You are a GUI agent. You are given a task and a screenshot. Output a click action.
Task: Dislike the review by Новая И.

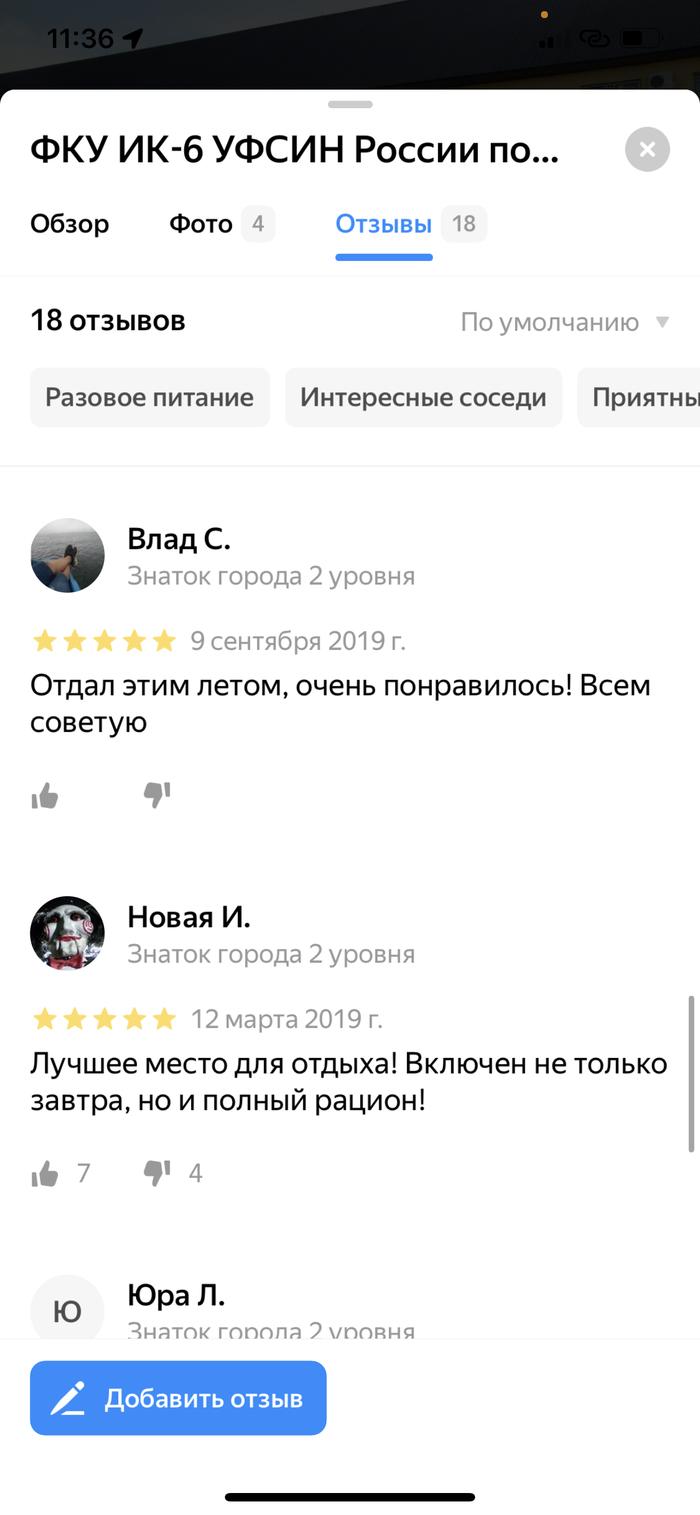click(157, 1174)
